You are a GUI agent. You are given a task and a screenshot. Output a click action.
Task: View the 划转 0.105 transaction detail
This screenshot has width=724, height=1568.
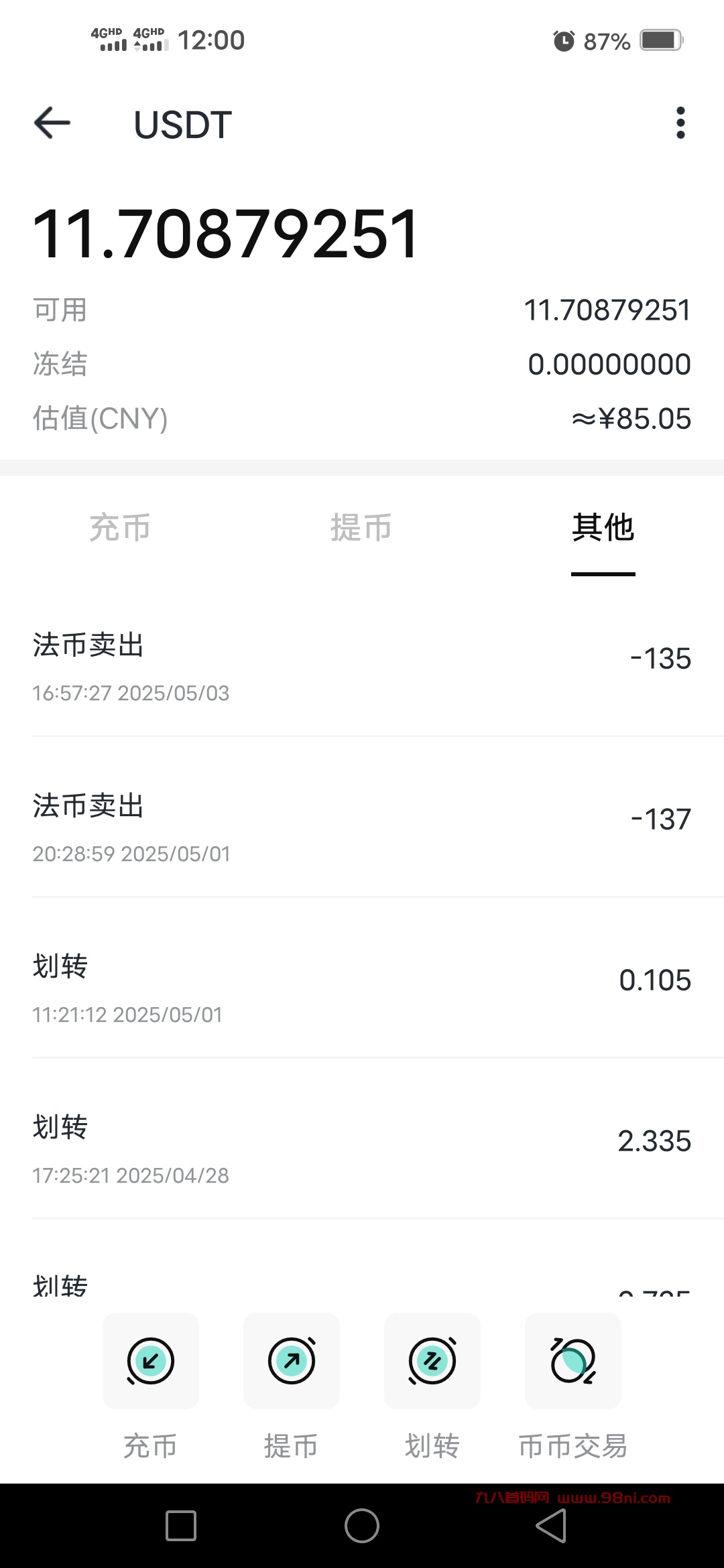(362, 985)
